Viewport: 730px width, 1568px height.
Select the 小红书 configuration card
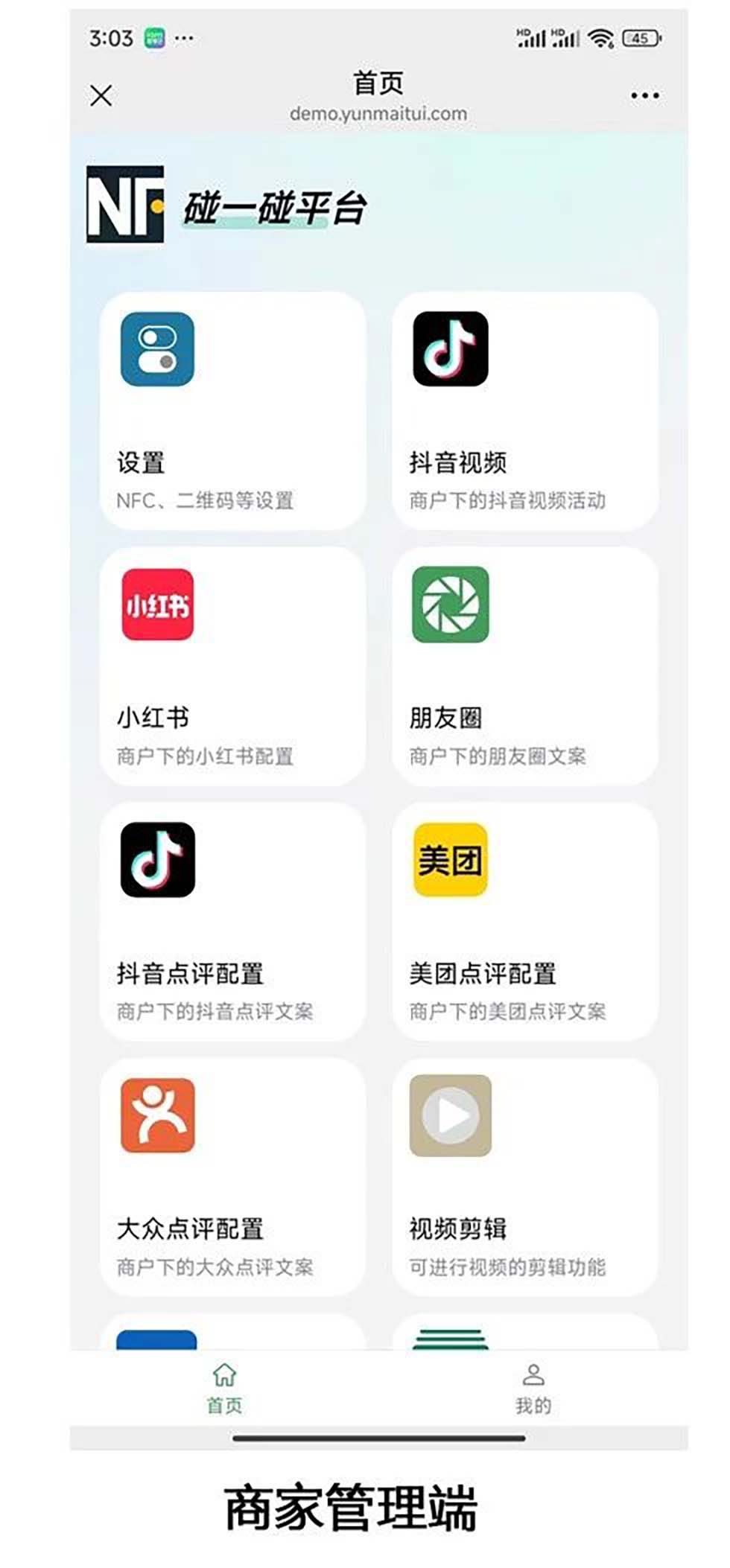pos(232,666)
